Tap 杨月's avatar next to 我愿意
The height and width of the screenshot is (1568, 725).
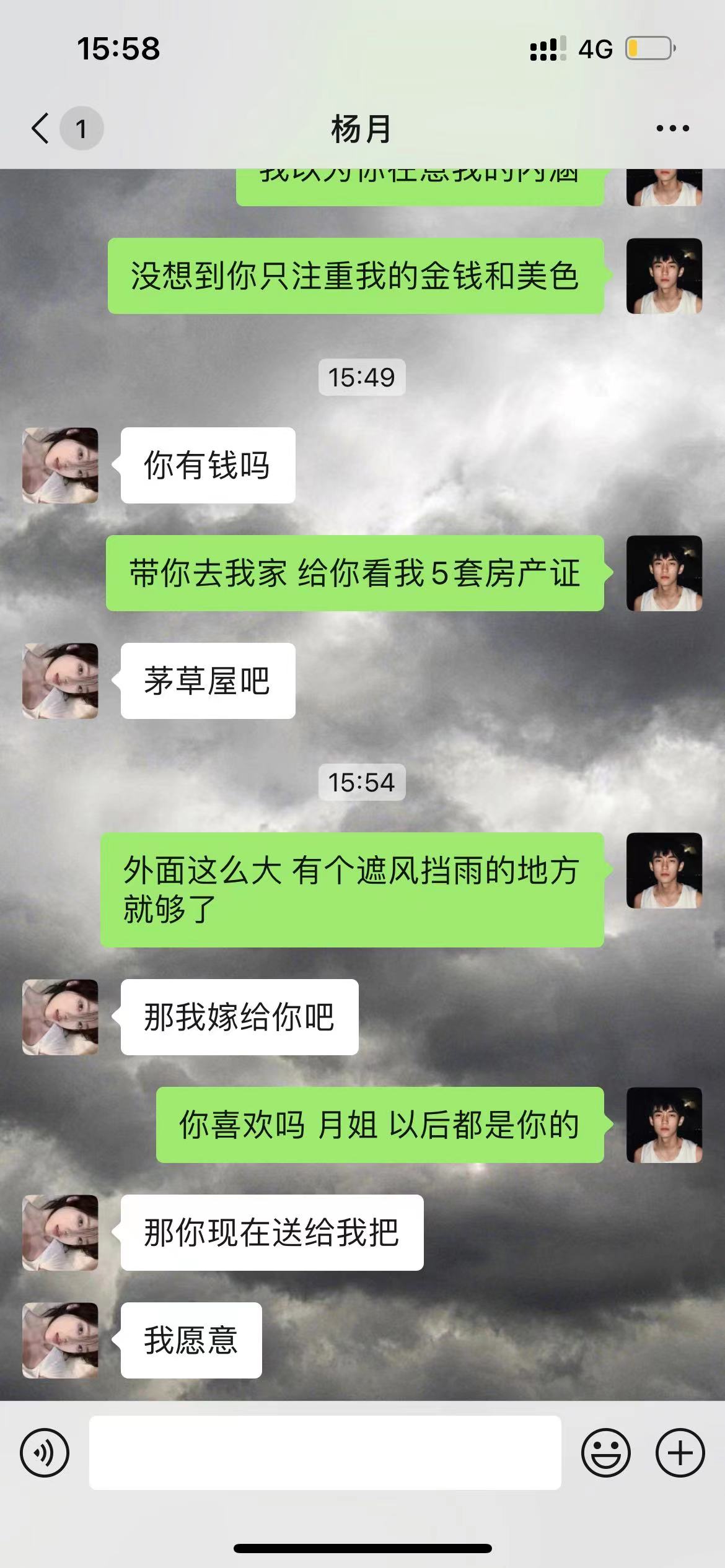click(60, 1340)
